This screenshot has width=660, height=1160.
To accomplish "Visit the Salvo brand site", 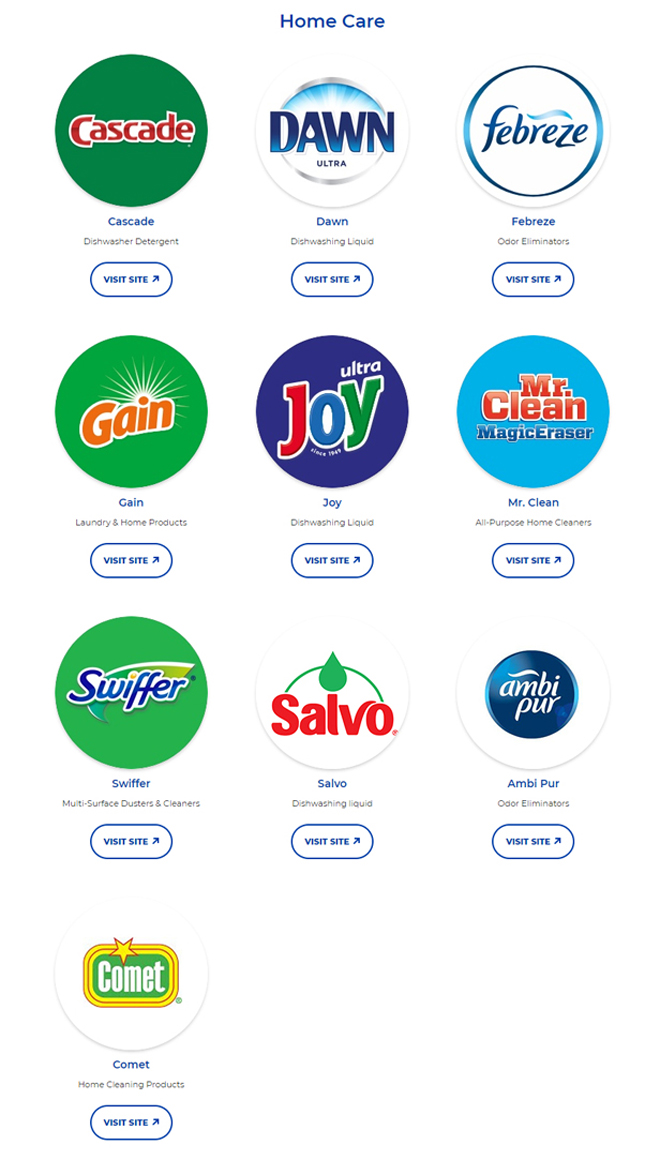I will click(332, 842).
